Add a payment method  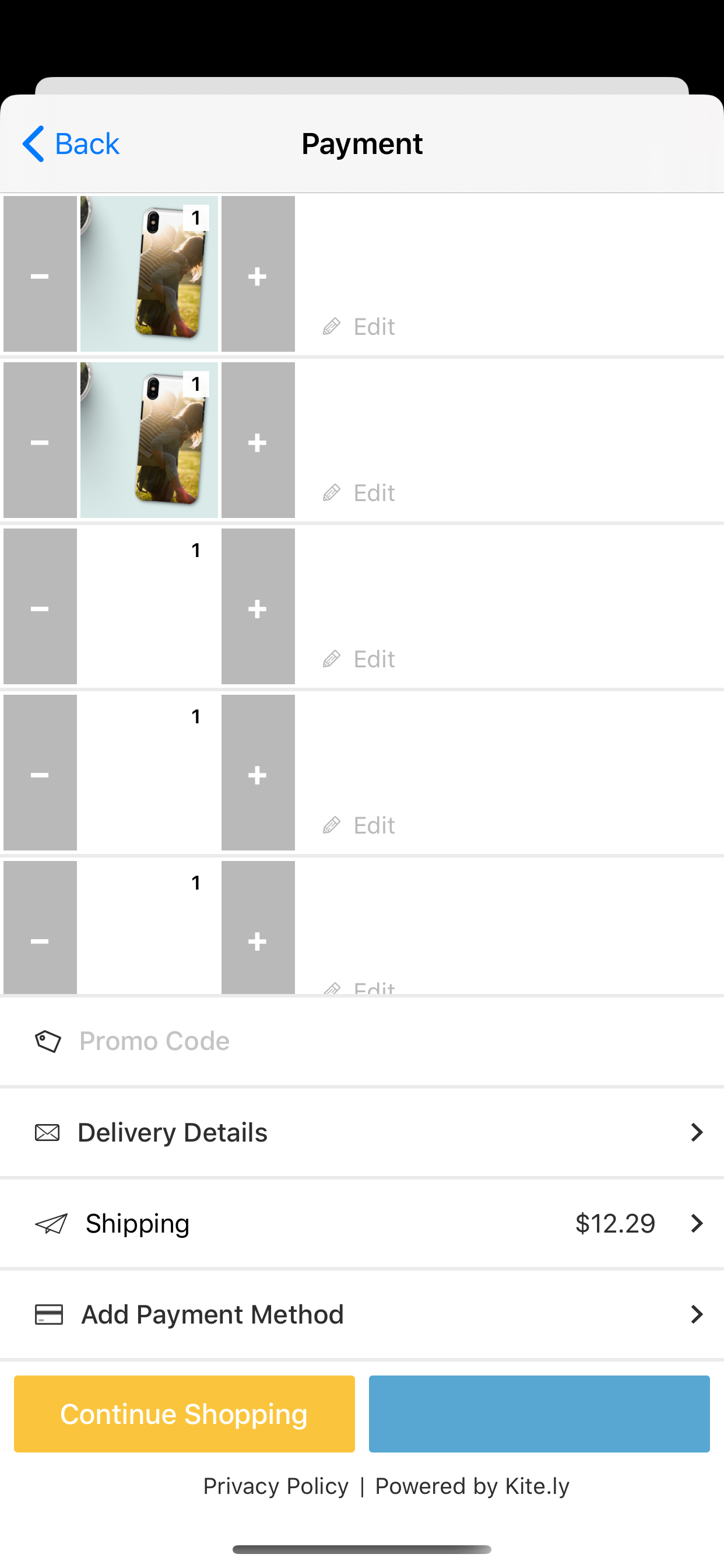coord(362,1315)
